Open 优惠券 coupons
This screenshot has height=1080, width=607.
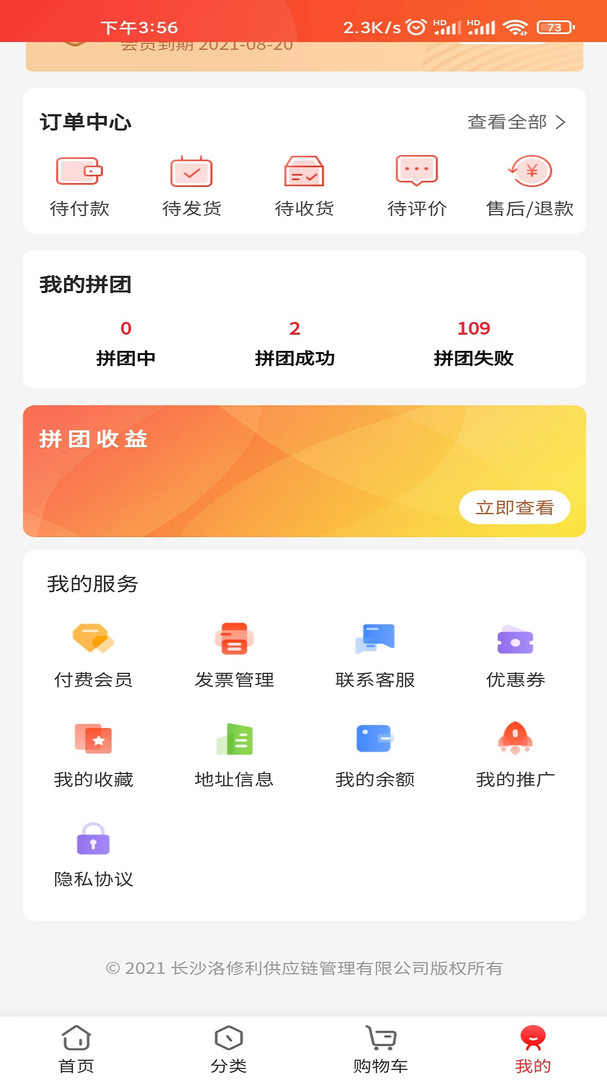(x=515, y=655)
